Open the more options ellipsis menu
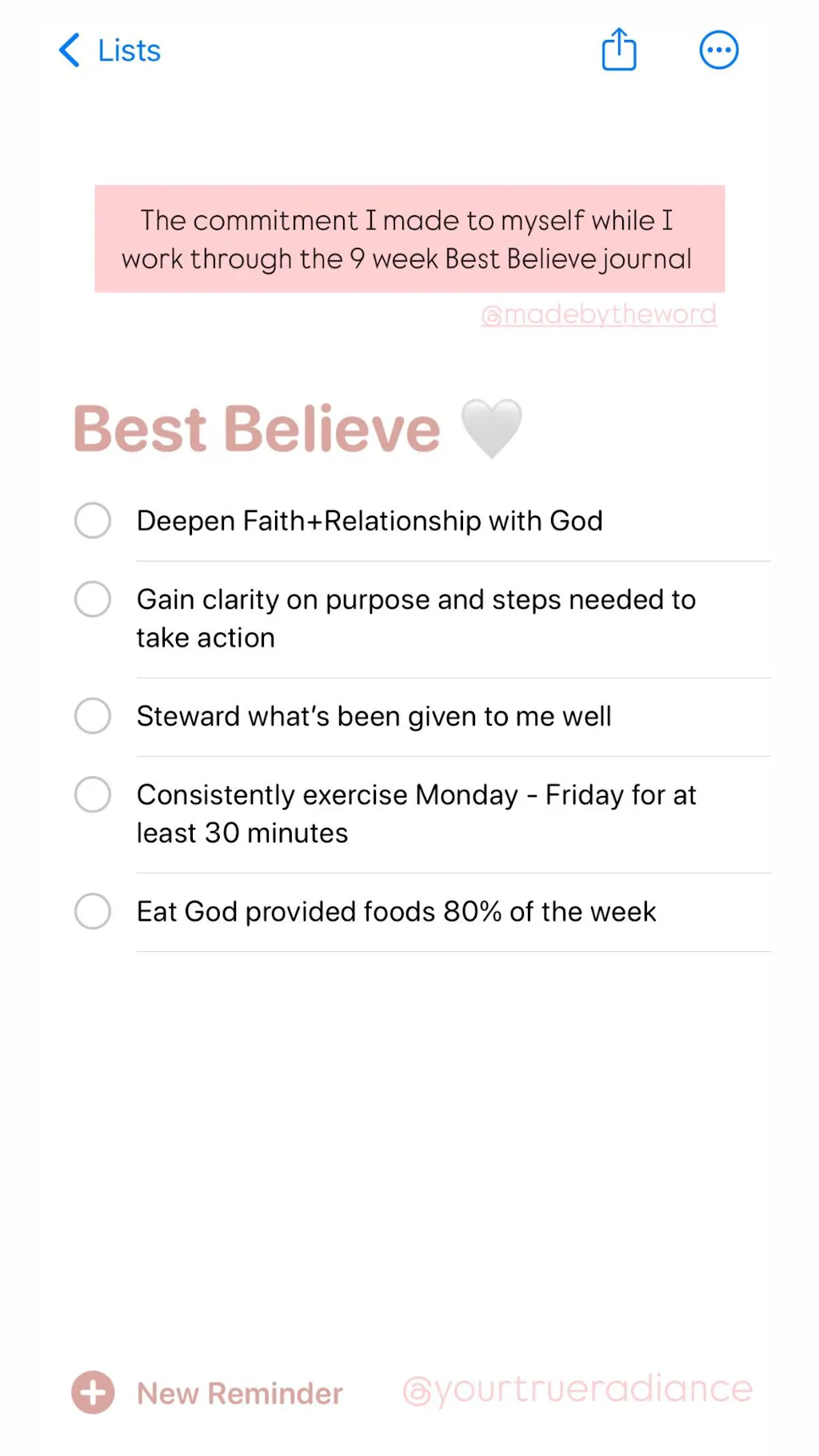 click(718, 50)
